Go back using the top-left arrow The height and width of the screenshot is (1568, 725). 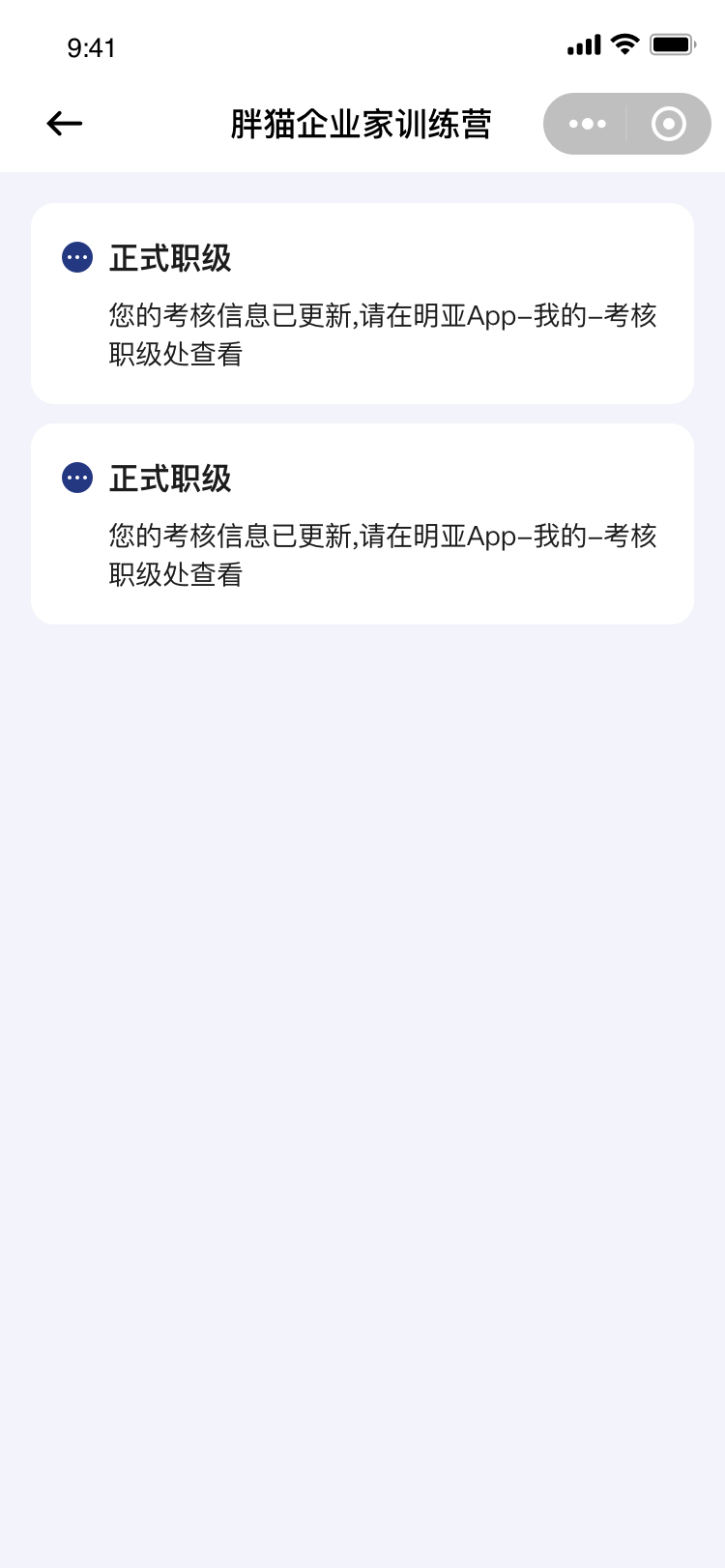(65, 124)
